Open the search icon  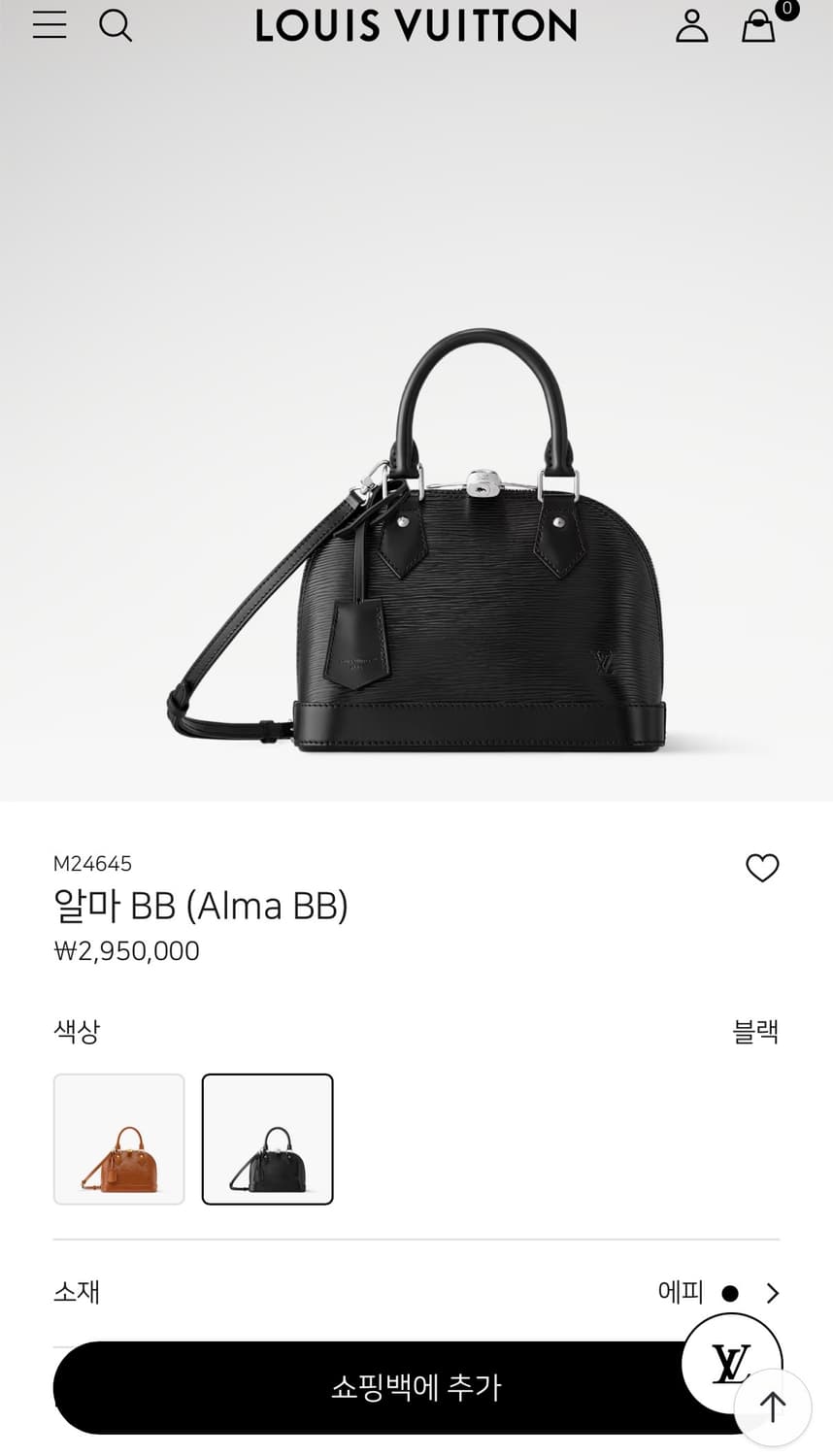coord(117,26)
